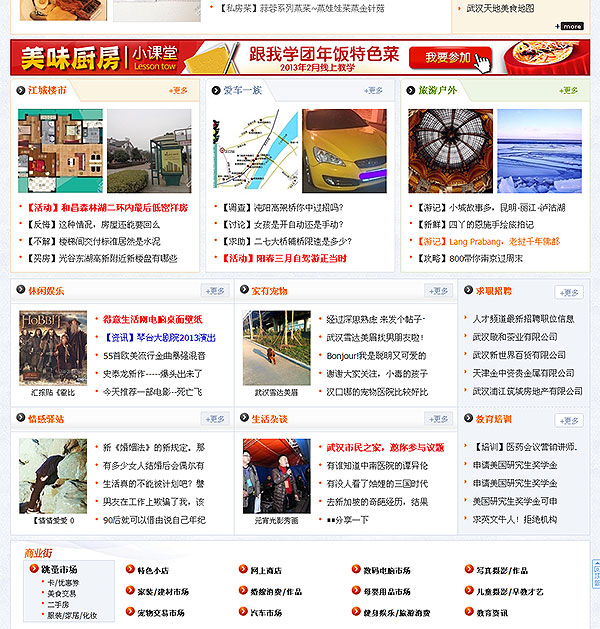Screen dimensions: 600x629
Task: Open 更多 in the 爱车一族 section
Action: tap(373, 91)
